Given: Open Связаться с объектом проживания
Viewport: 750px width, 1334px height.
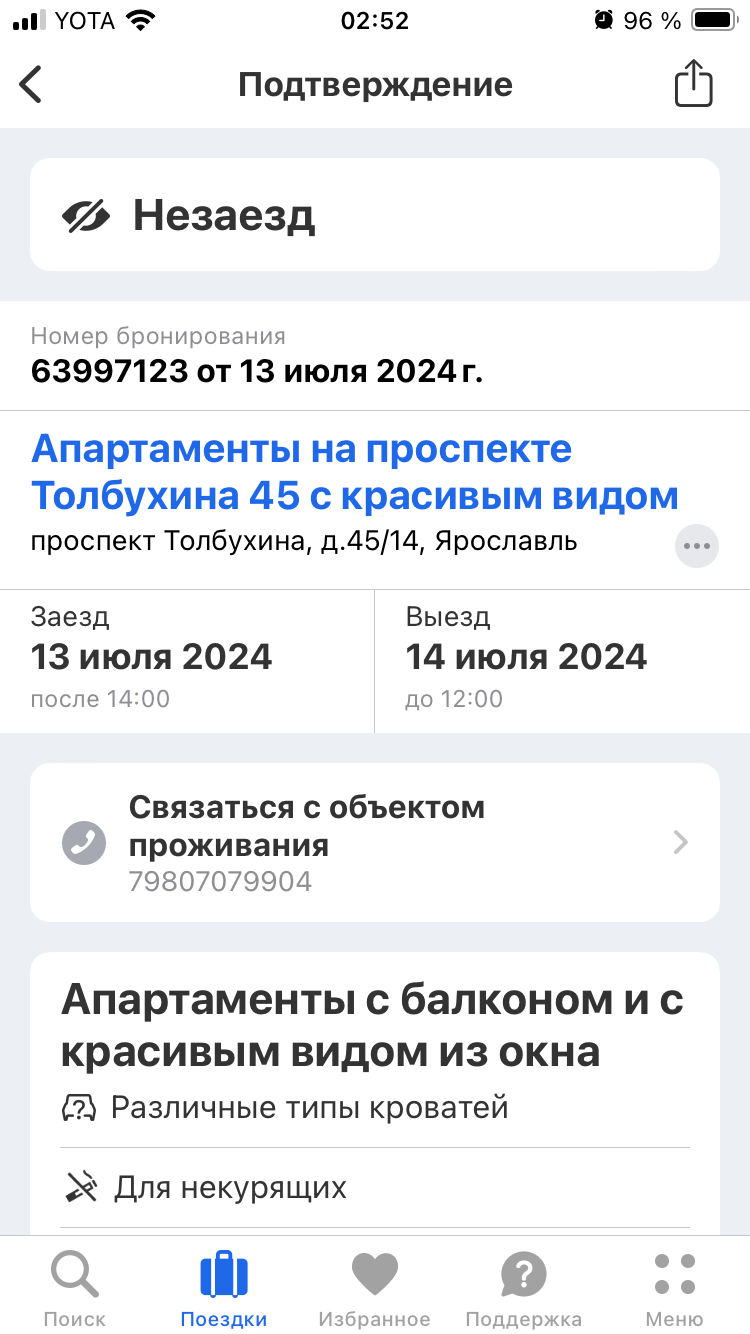Looking at the screenshot, I should click(375, 842).
